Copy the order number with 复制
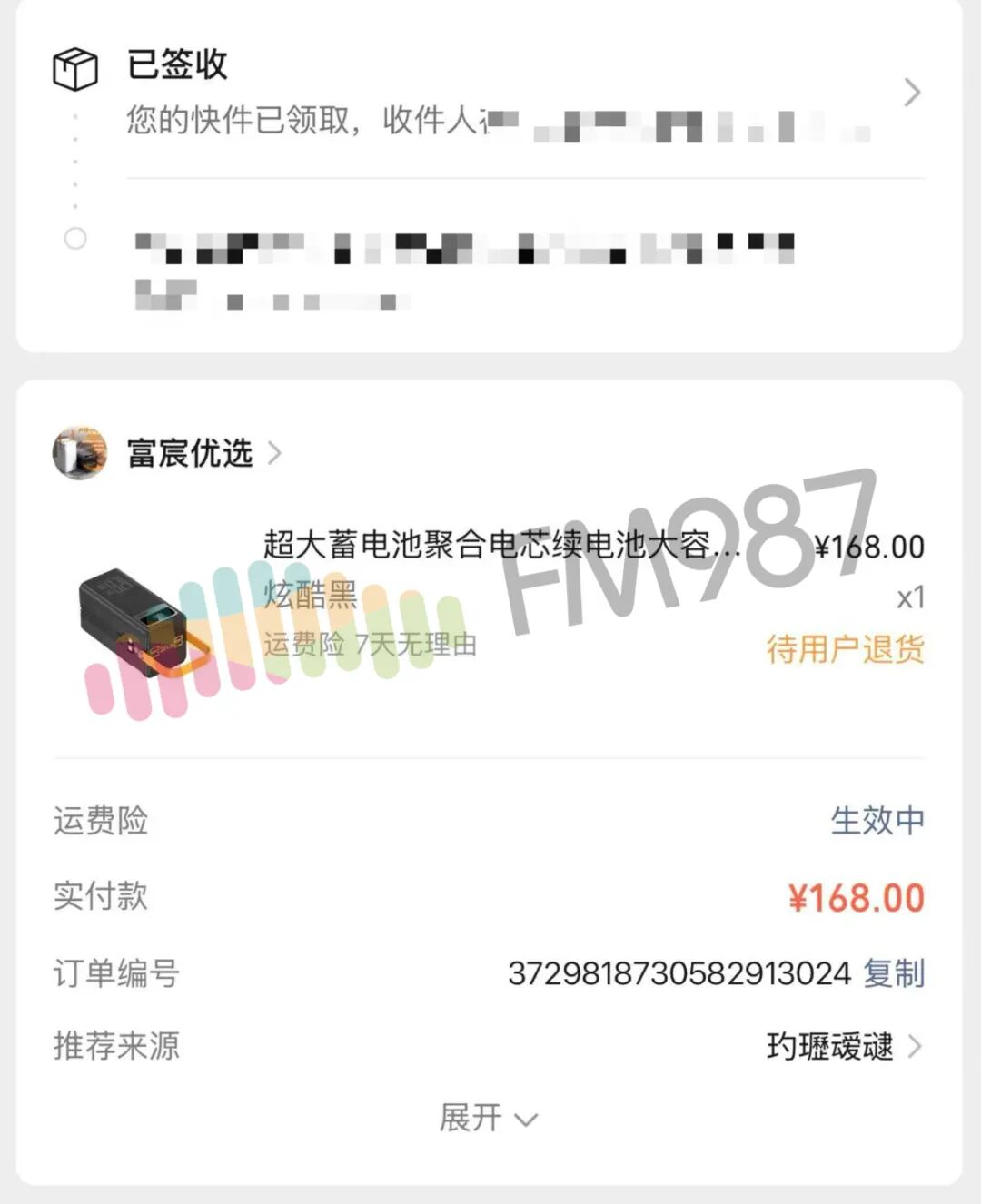 [x=894, y=973]
